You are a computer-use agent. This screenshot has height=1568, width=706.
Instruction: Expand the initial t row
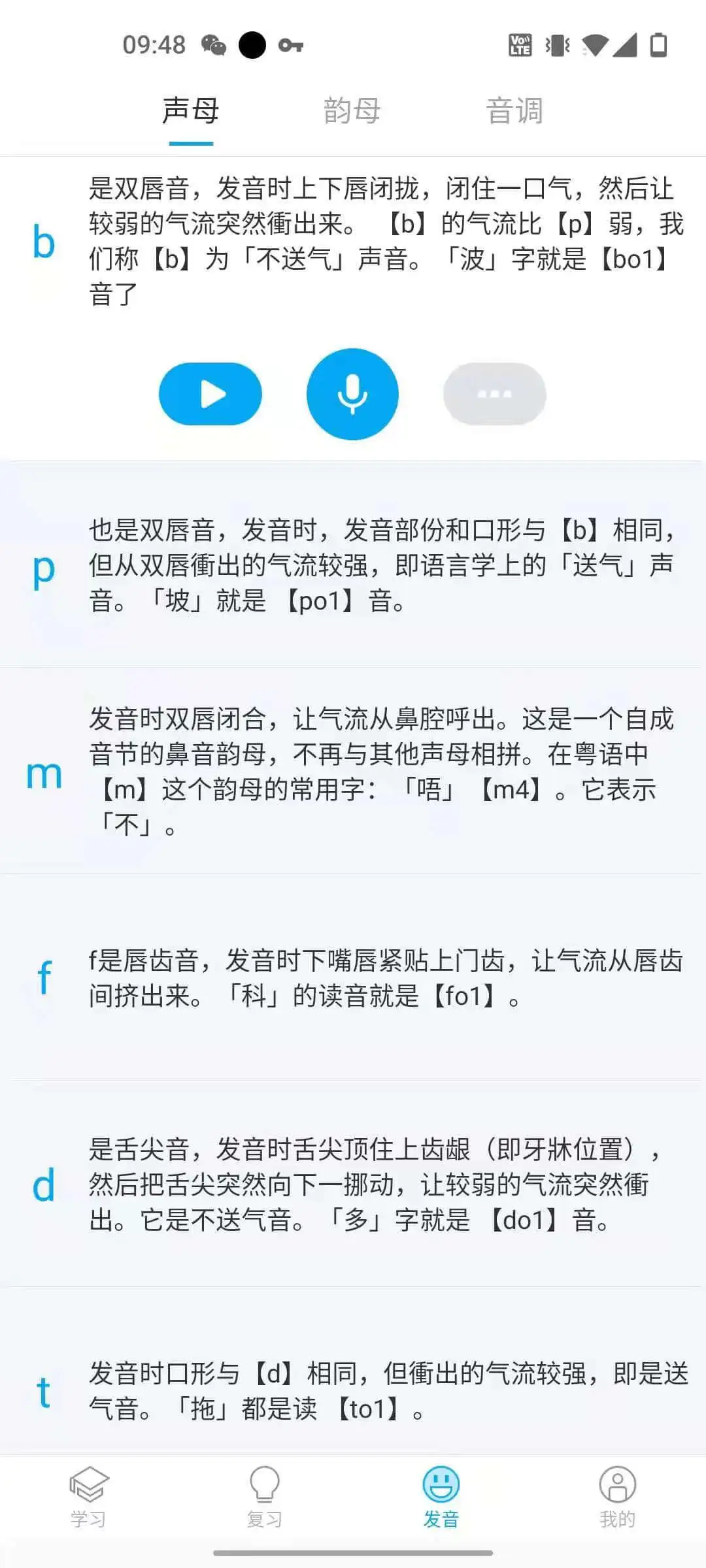point(353,1371)
